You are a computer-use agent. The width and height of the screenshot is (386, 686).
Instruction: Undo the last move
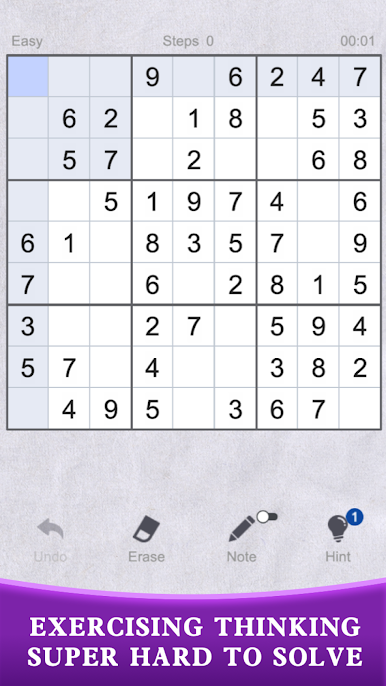[x=50, y=541]
